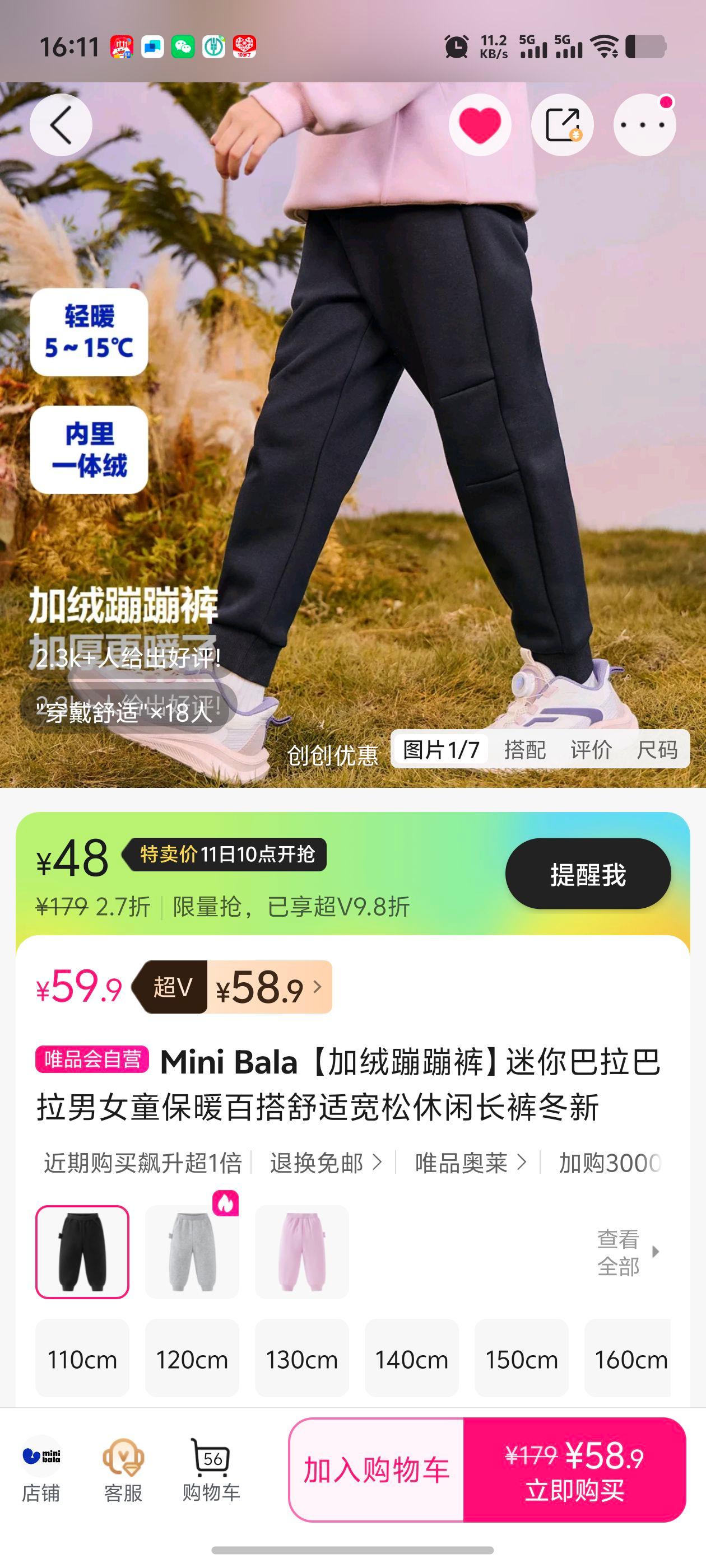The image size is (706, 1568).
Task: Go back to the previous page
Action: coord(61,125)
